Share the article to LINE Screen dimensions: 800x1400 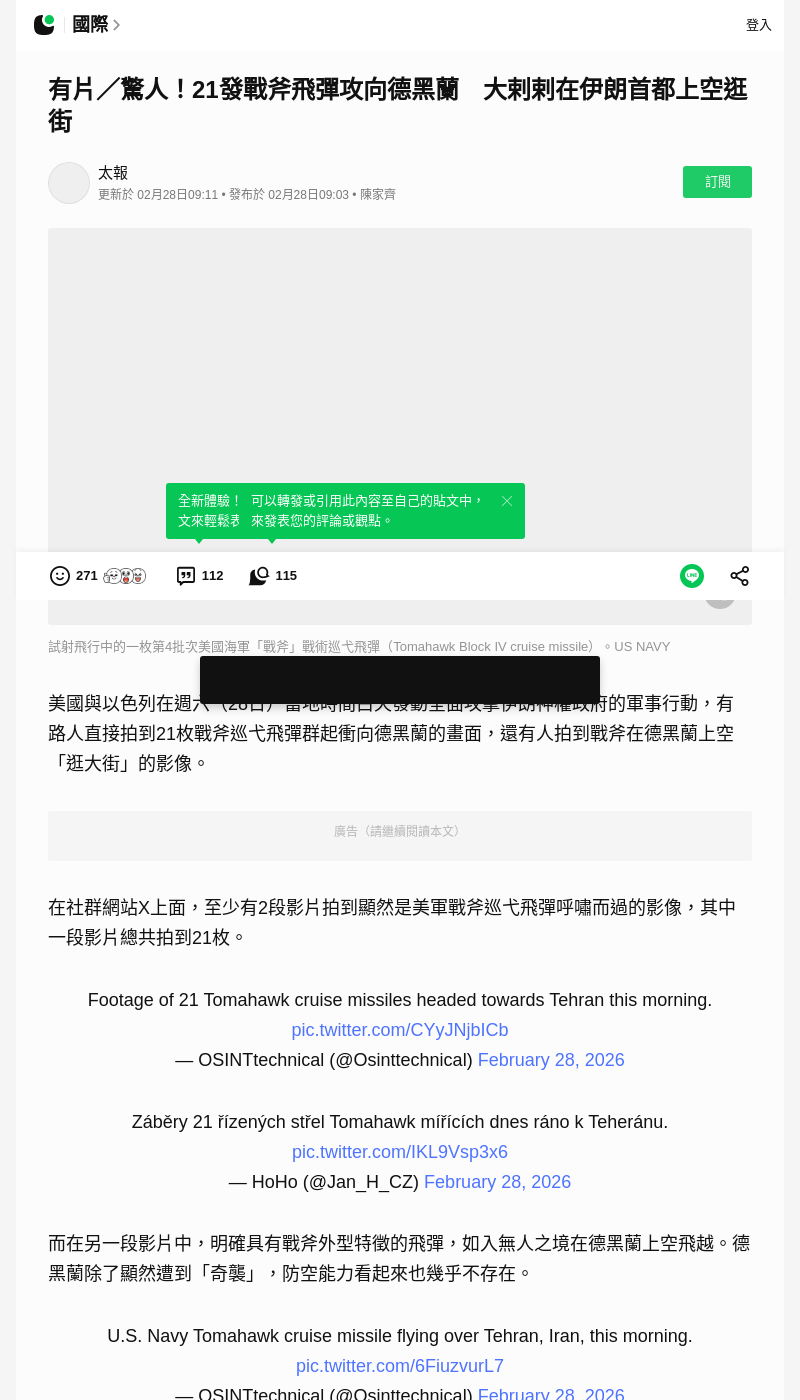pos(692,576)
